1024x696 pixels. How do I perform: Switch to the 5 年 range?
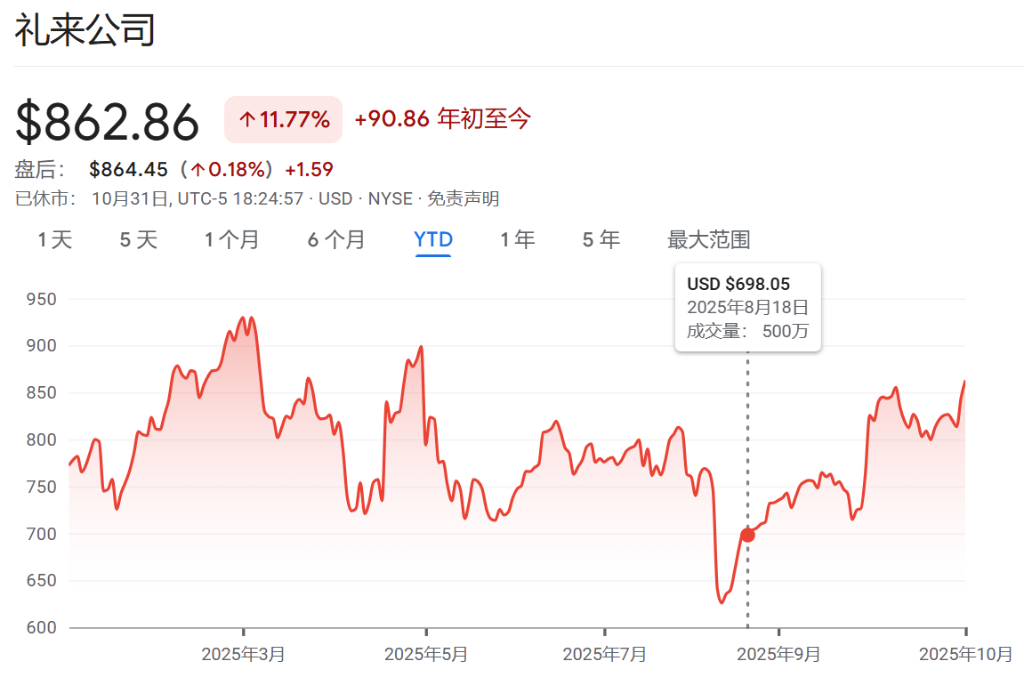coord(601,240)
